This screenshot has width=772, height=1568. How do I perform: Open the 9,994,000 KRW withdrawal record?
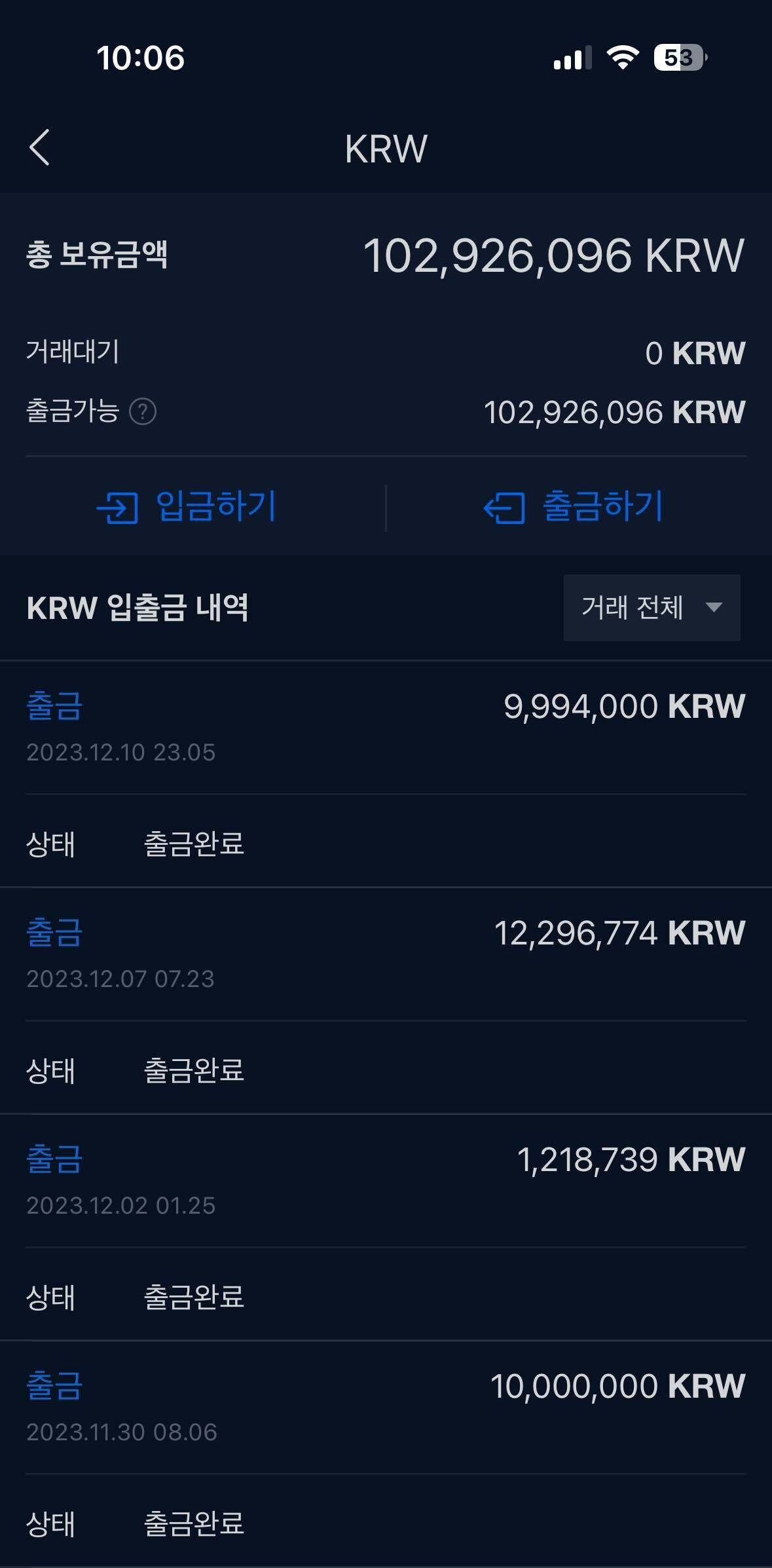click(x=386, y=774)
